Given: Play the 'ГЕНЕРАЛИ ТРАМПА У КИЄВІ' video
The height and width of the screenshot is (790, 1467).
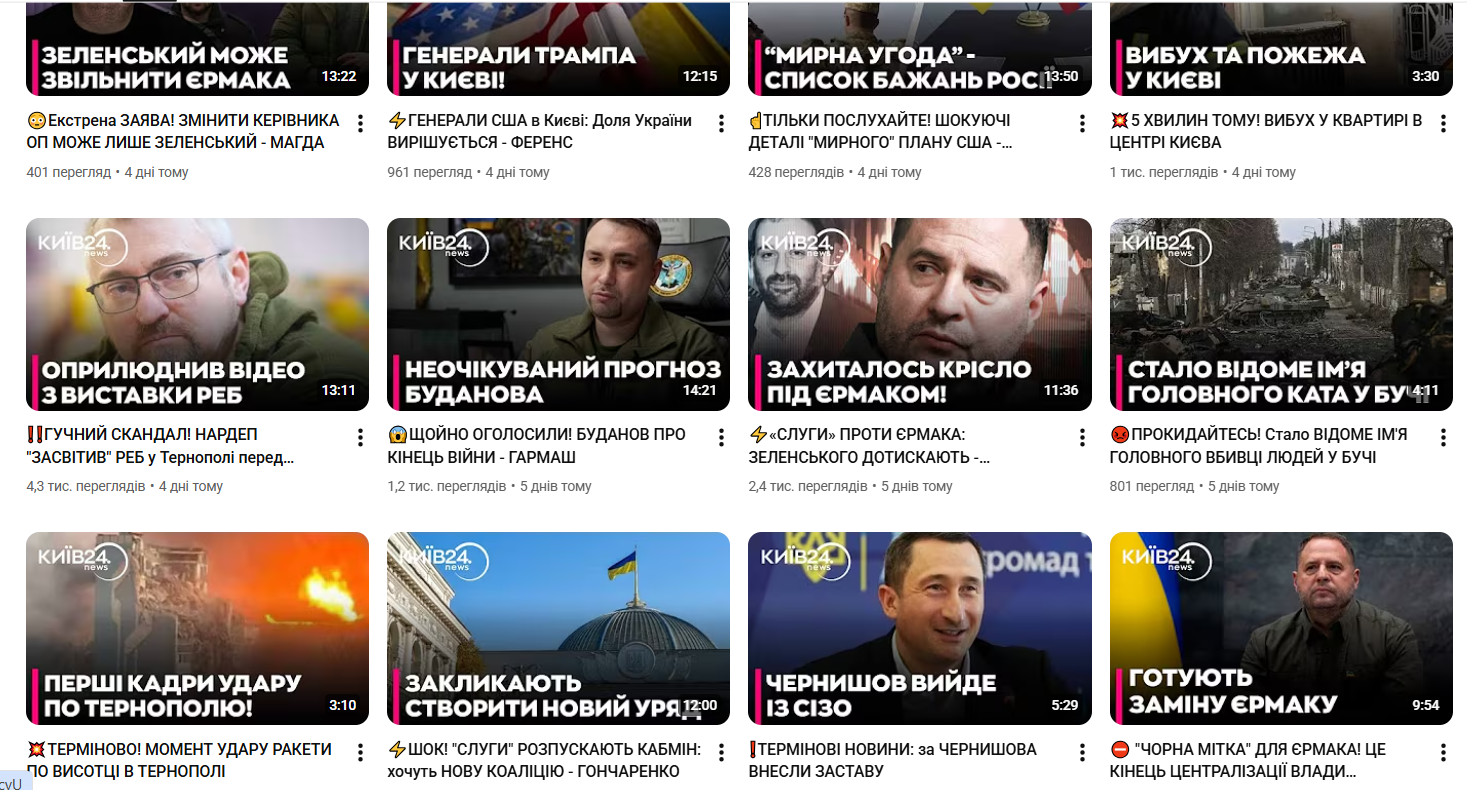Looking at the screenshot, I should pyautogui.click(x=558, y=48).
